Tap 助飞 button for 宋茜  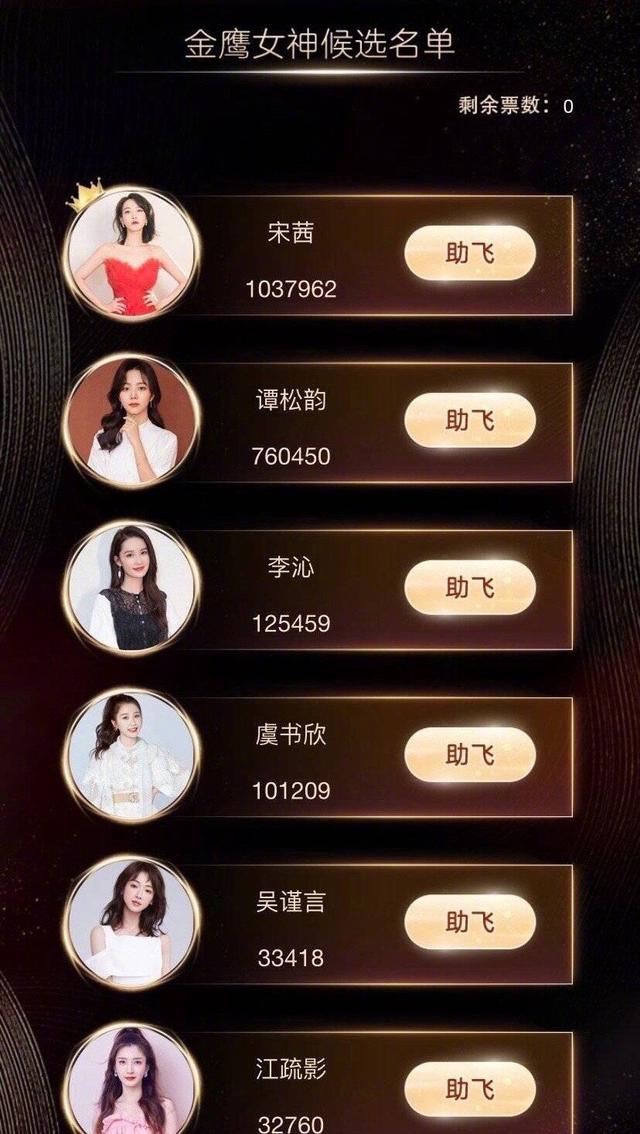(470, 253)
